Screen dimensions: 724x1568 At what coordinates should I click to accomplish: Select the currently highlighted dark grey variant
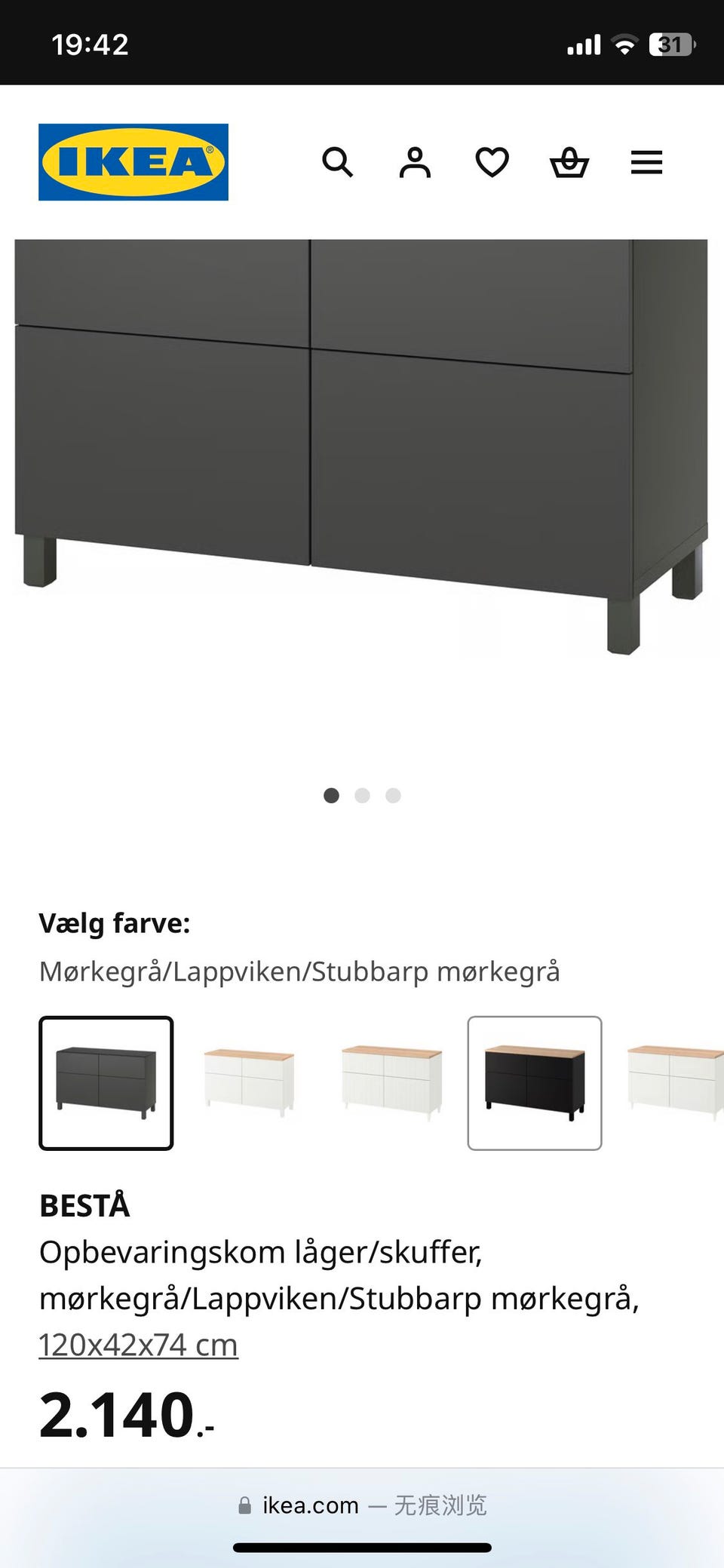click(x=106, y=1081)
